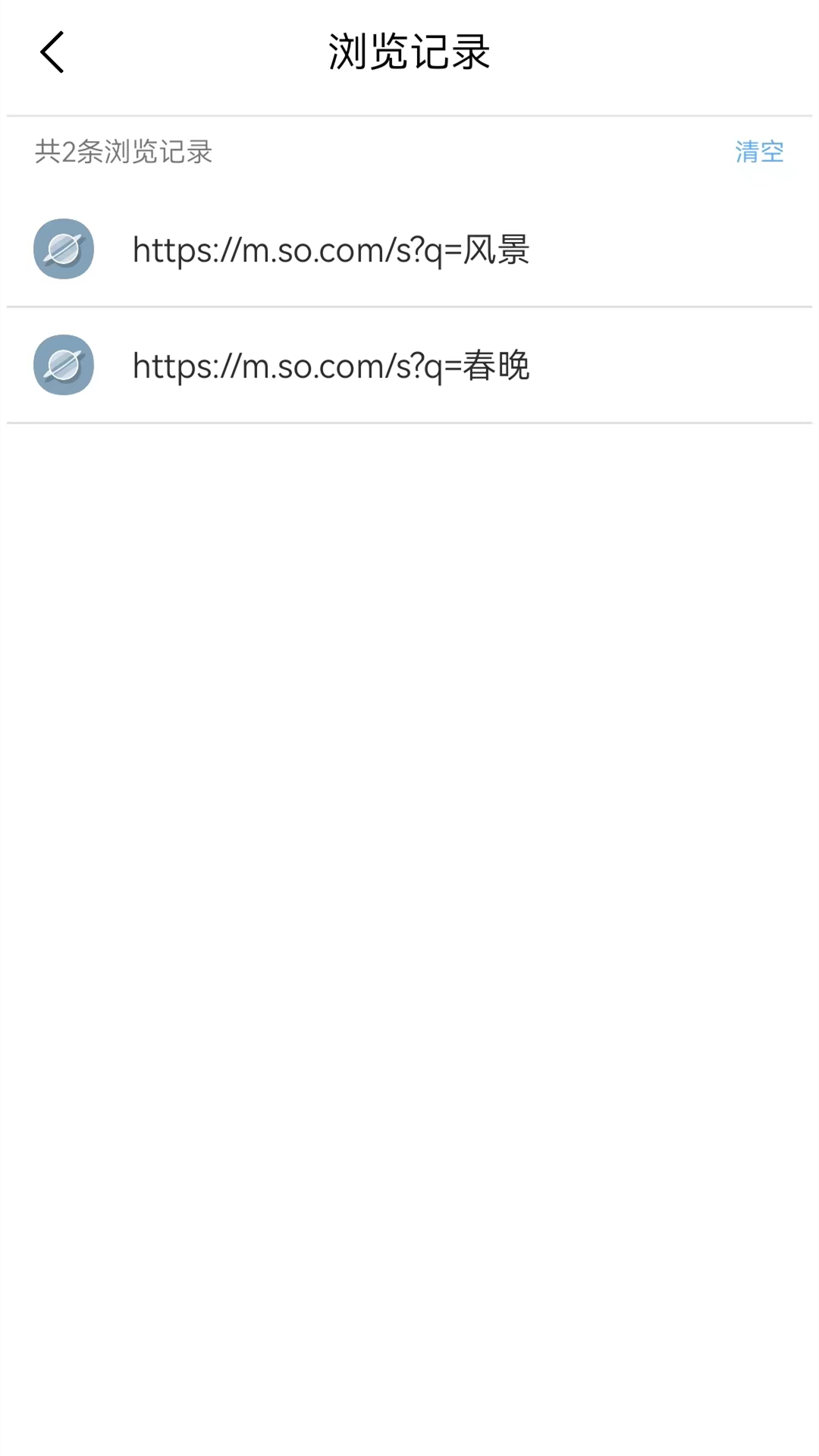819x1456 pixels.
Task: Tap the second history list row
Action: [409, 365]
